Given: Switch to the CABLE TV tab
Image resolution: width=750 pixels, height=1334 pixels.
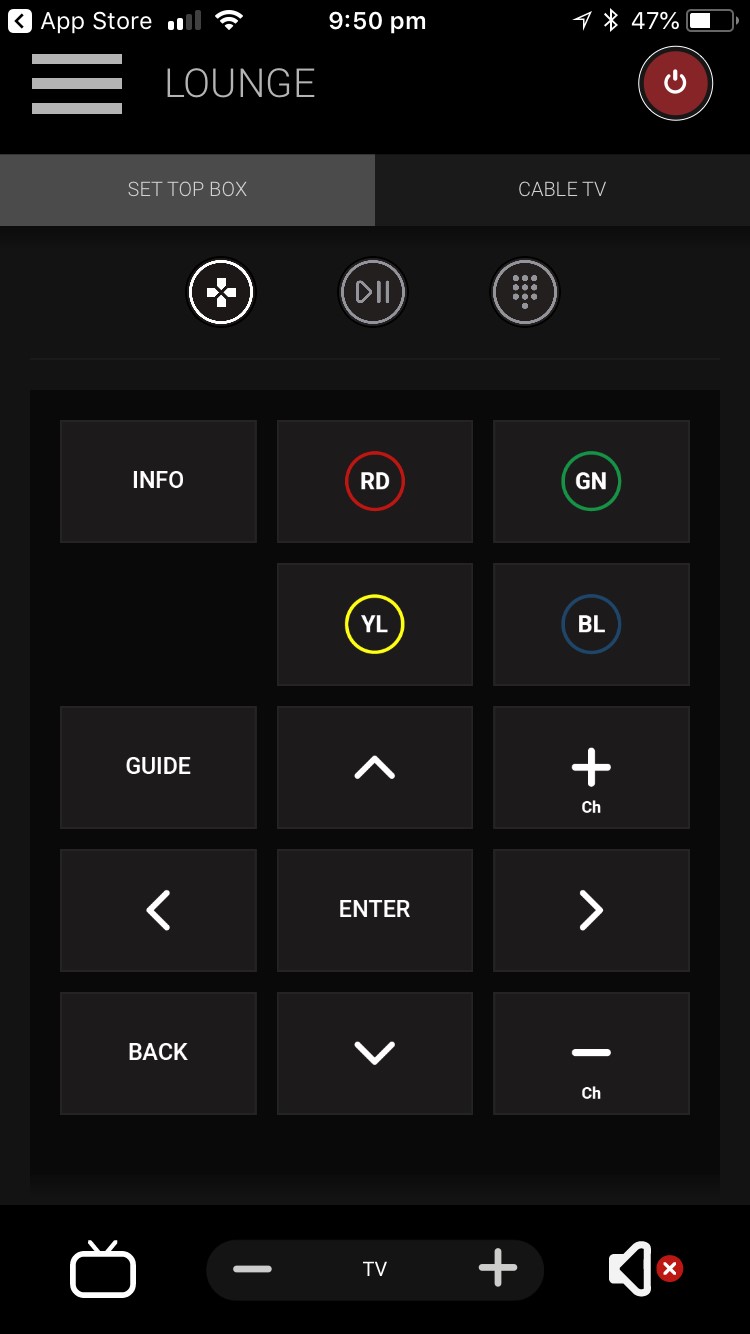Looking at the screenshot, I should [562, 189].
